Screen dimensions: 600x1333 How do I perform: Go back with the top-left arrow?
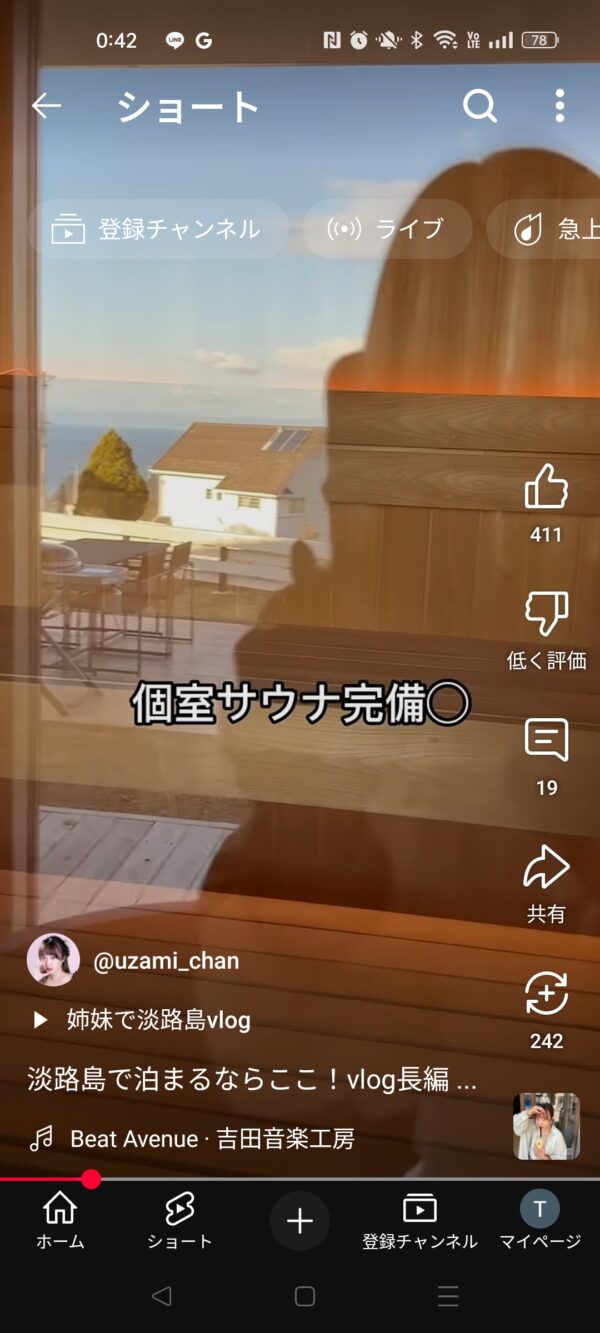click(x=46, y=106)
